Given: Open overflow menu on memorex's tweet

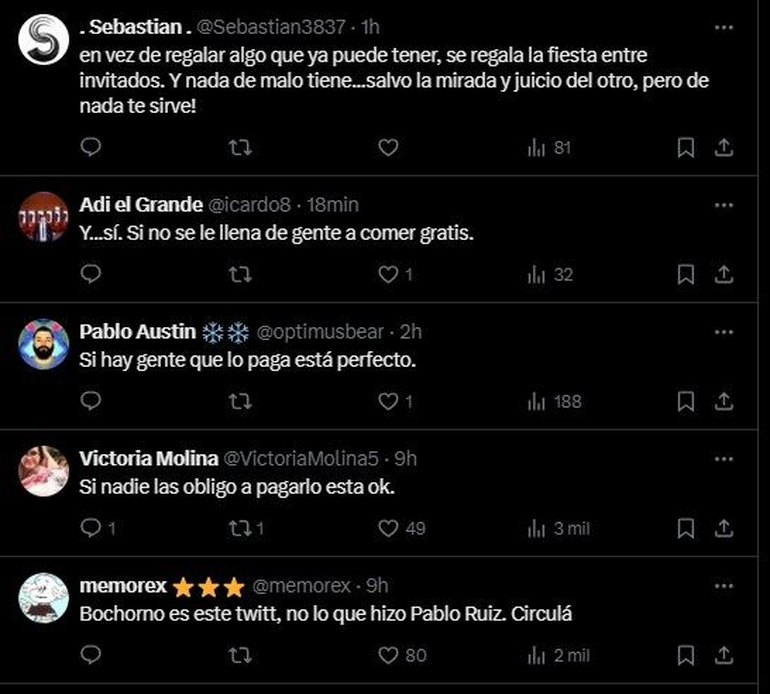Looking at the screenshot, I should [724, 585].
